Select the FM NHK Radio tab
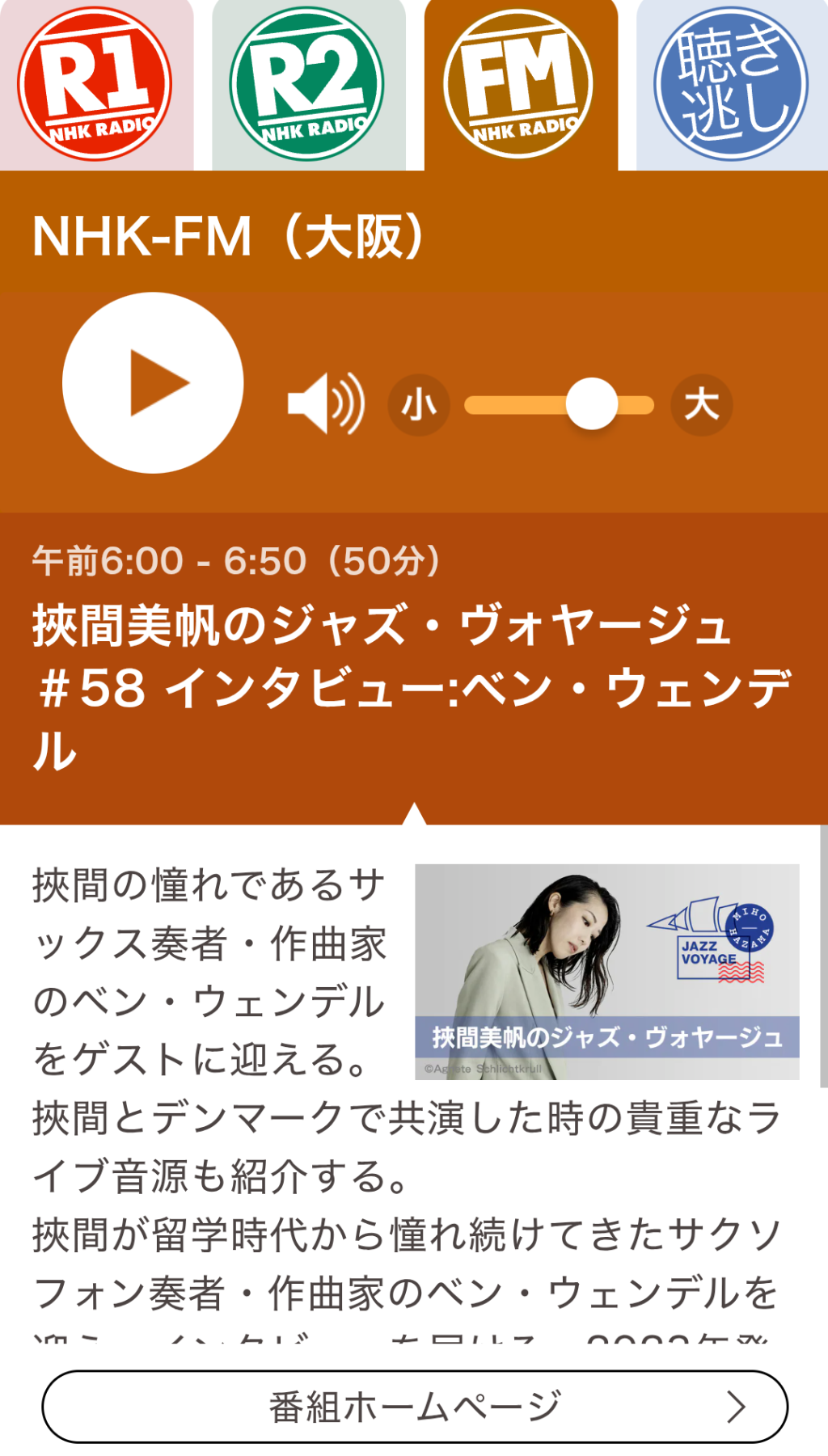 [x=519, y=84]
